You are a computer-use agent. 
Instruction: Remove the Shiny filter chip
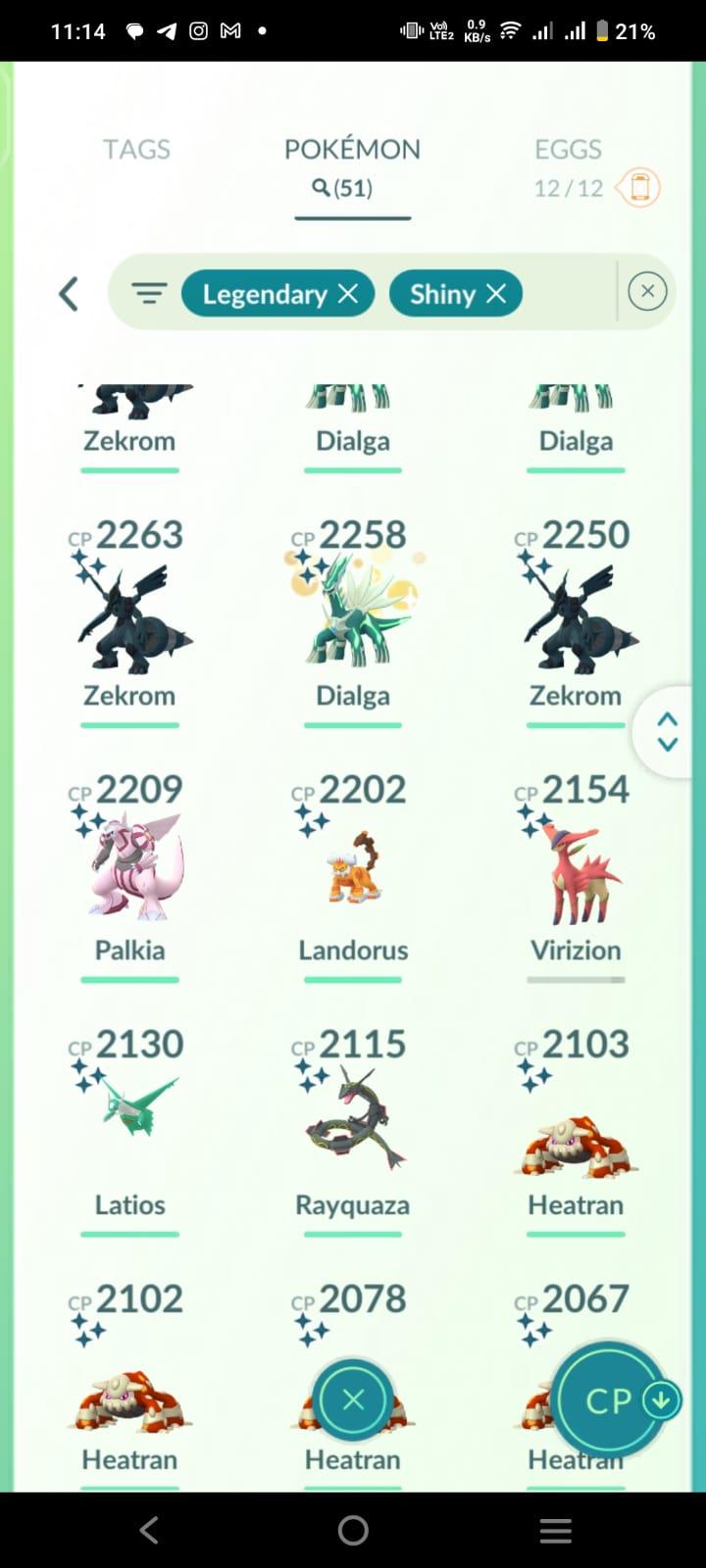tap(496, 293)
